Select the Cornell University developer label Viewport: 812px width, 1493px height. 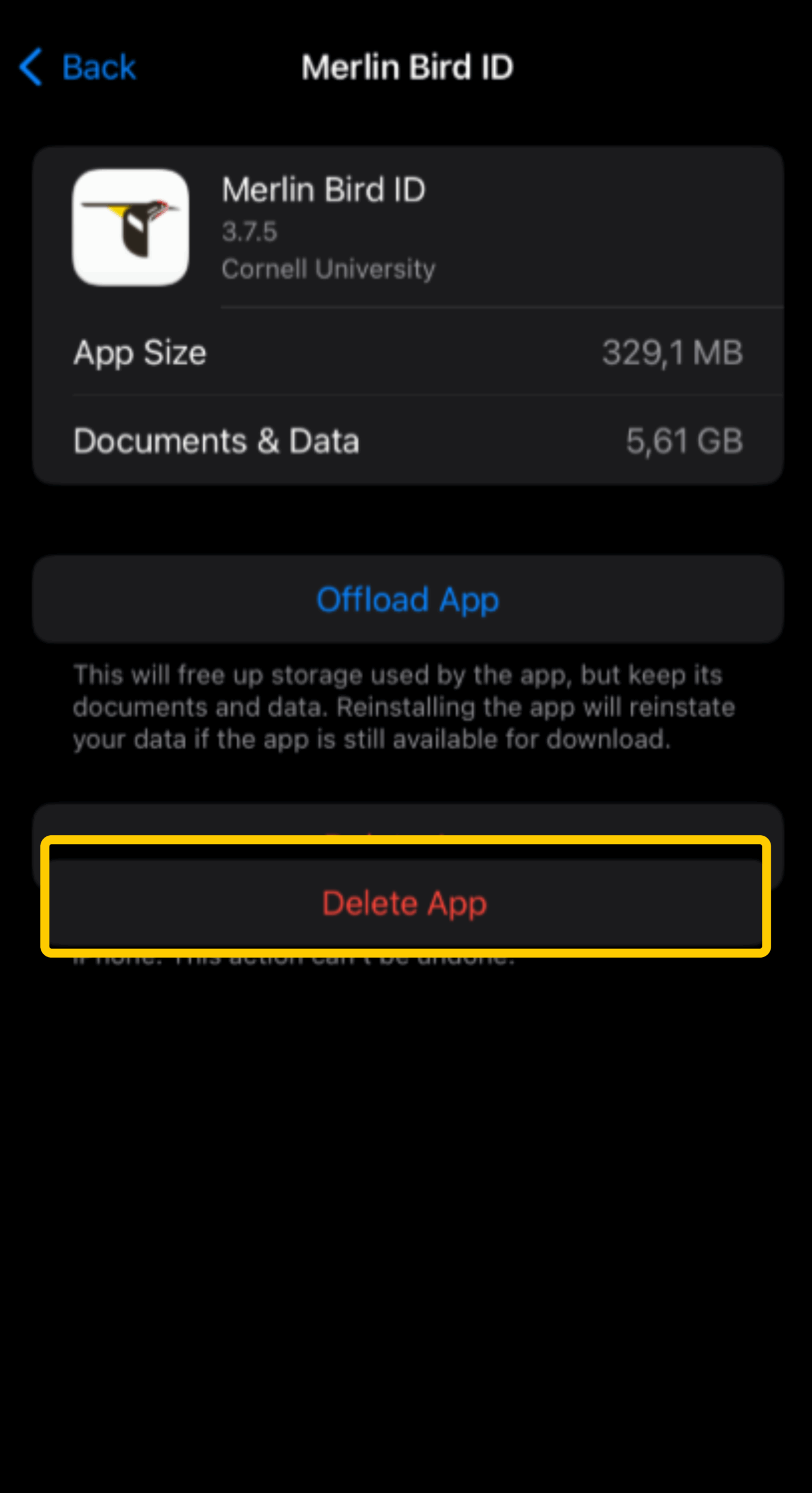click(328, 269)
